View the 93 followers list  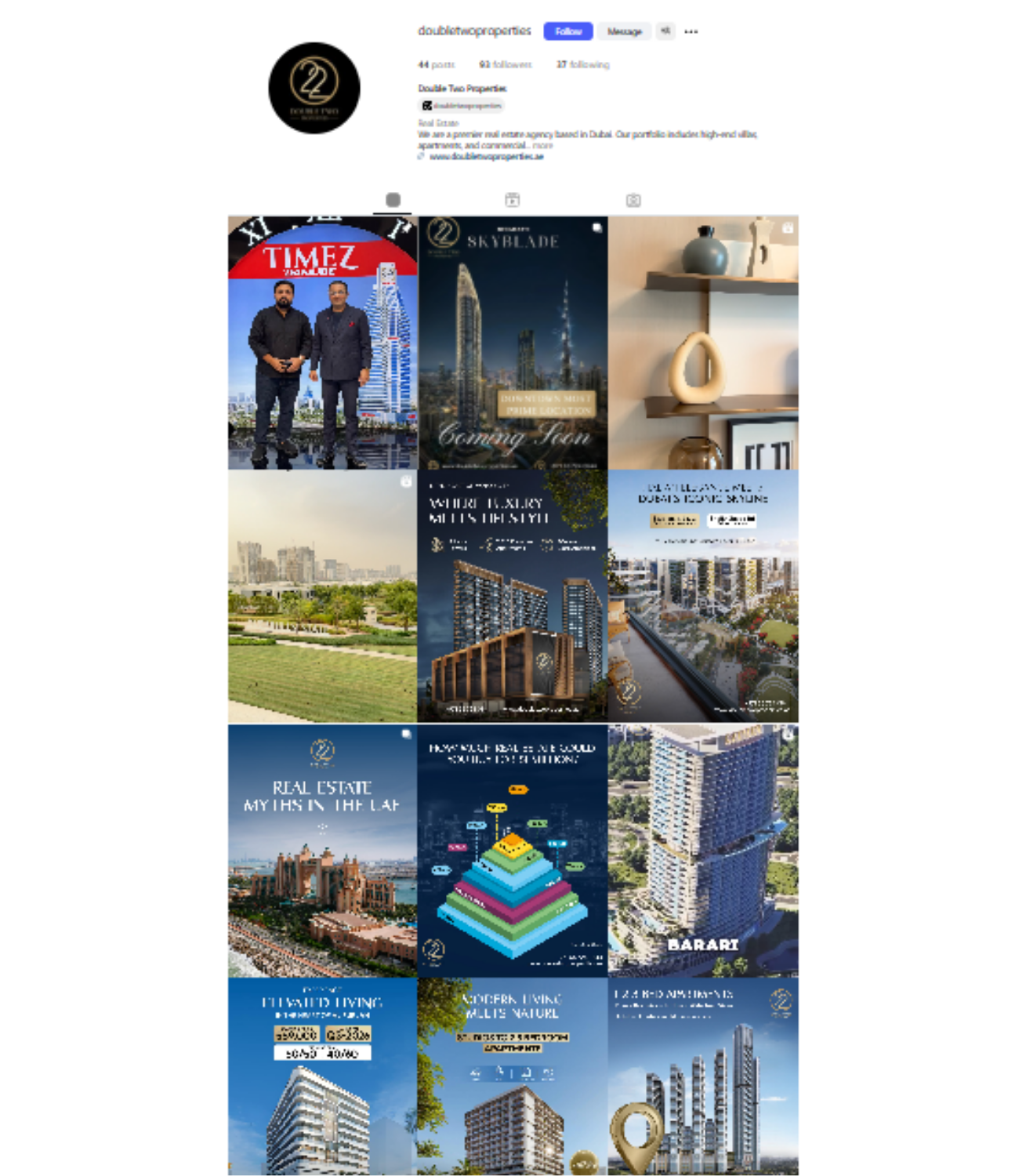[505, 64]
